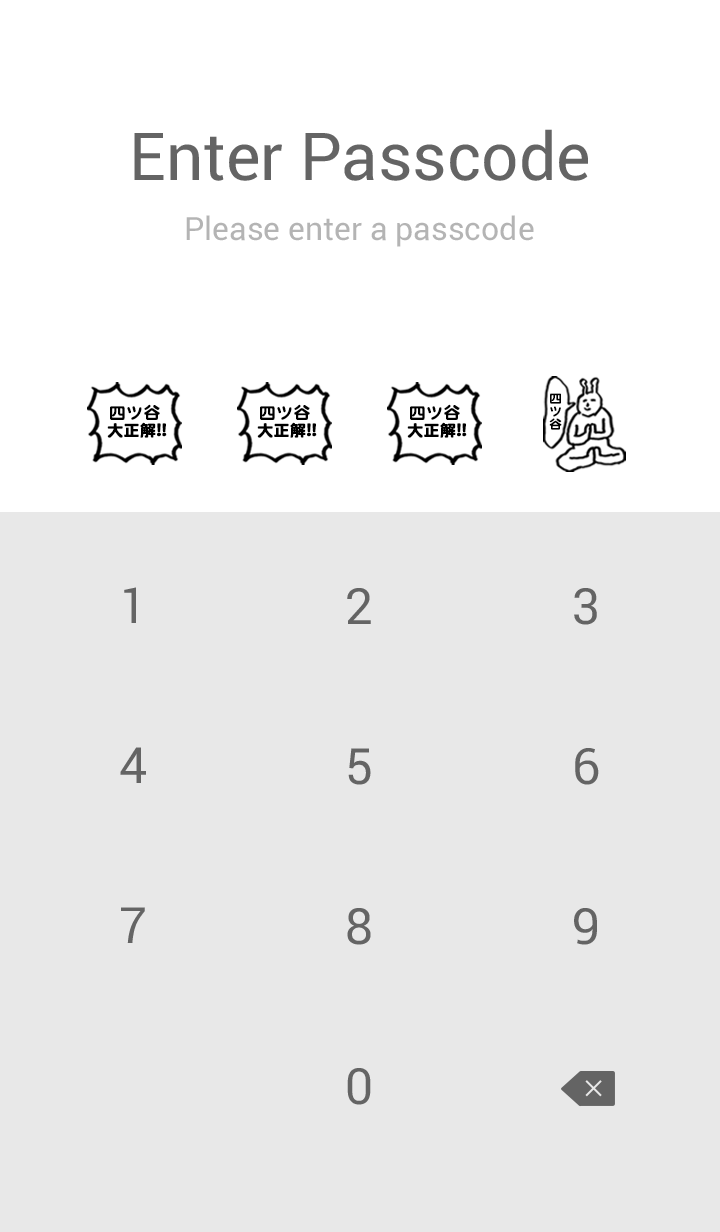Enter digit 1 on the passcode keypad
The height and width of the screenshot is (1232, 720).
133,606
